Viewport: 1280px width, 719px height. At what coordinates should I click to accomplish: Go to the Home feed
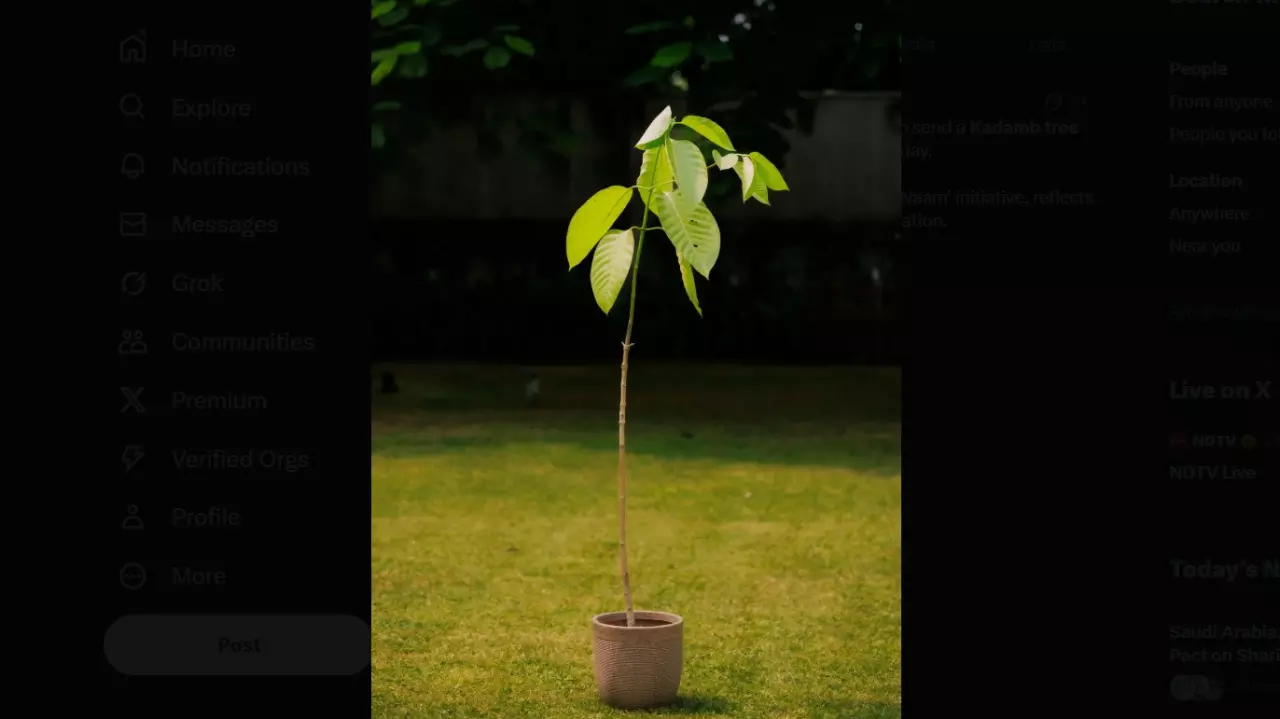point(202,49)
